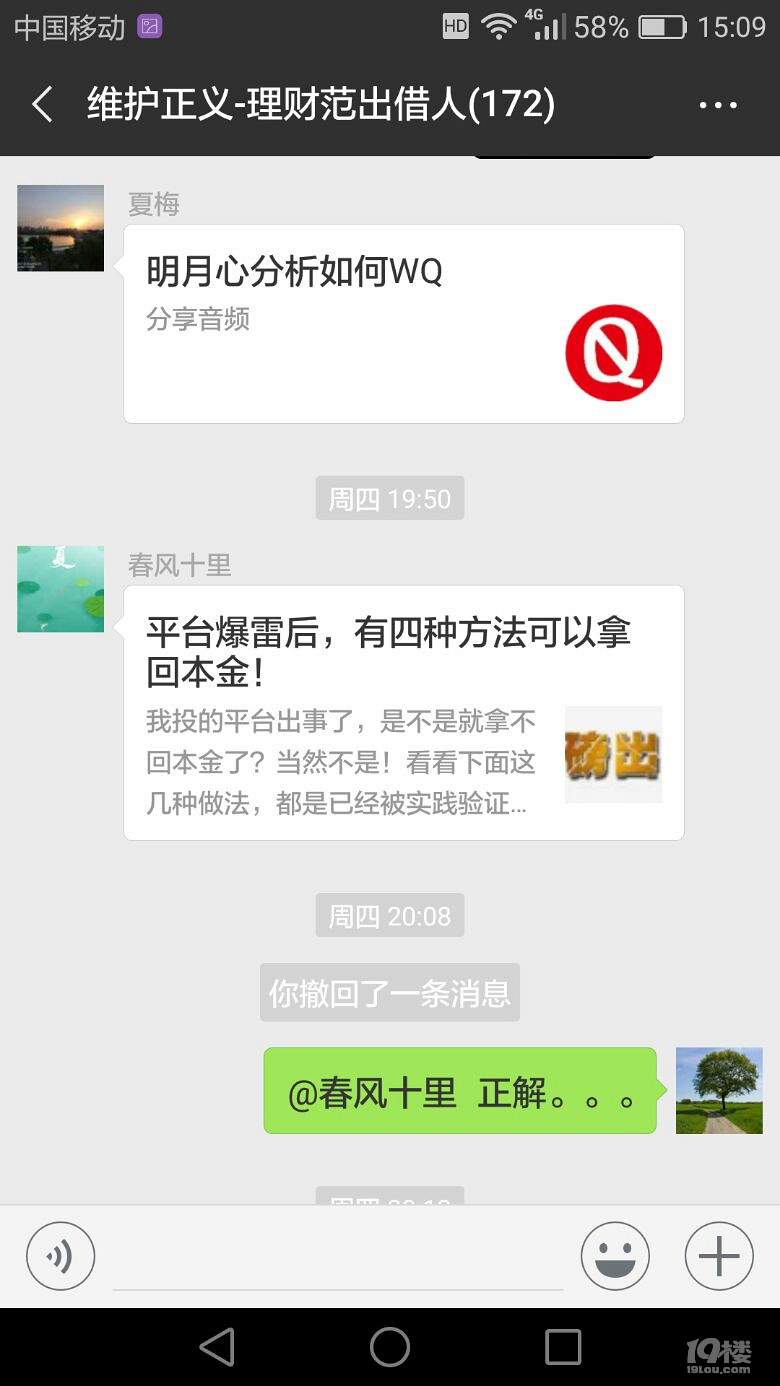Open the shared audio 明月心分析如何WQ

[403, 324]
